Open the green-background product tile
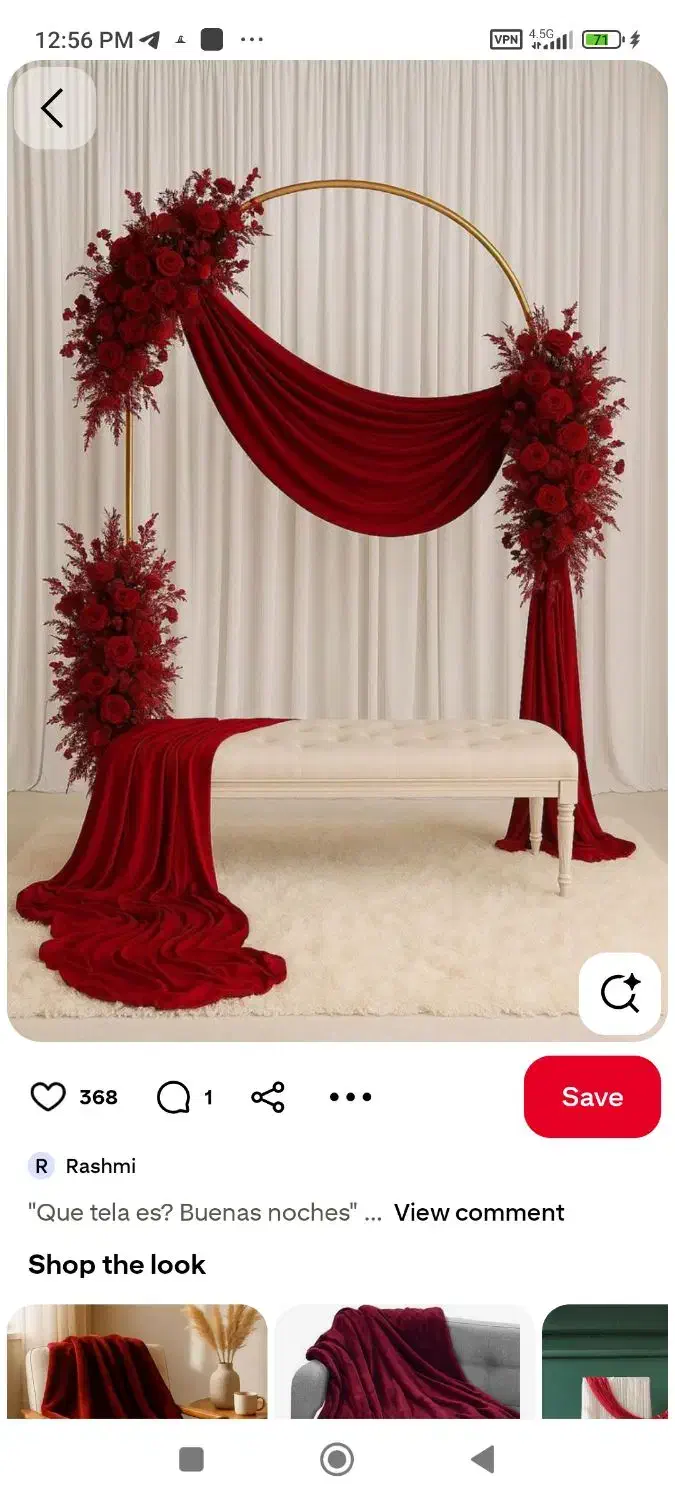The height and width of the screenshot is (1500, 675). 604,1360
